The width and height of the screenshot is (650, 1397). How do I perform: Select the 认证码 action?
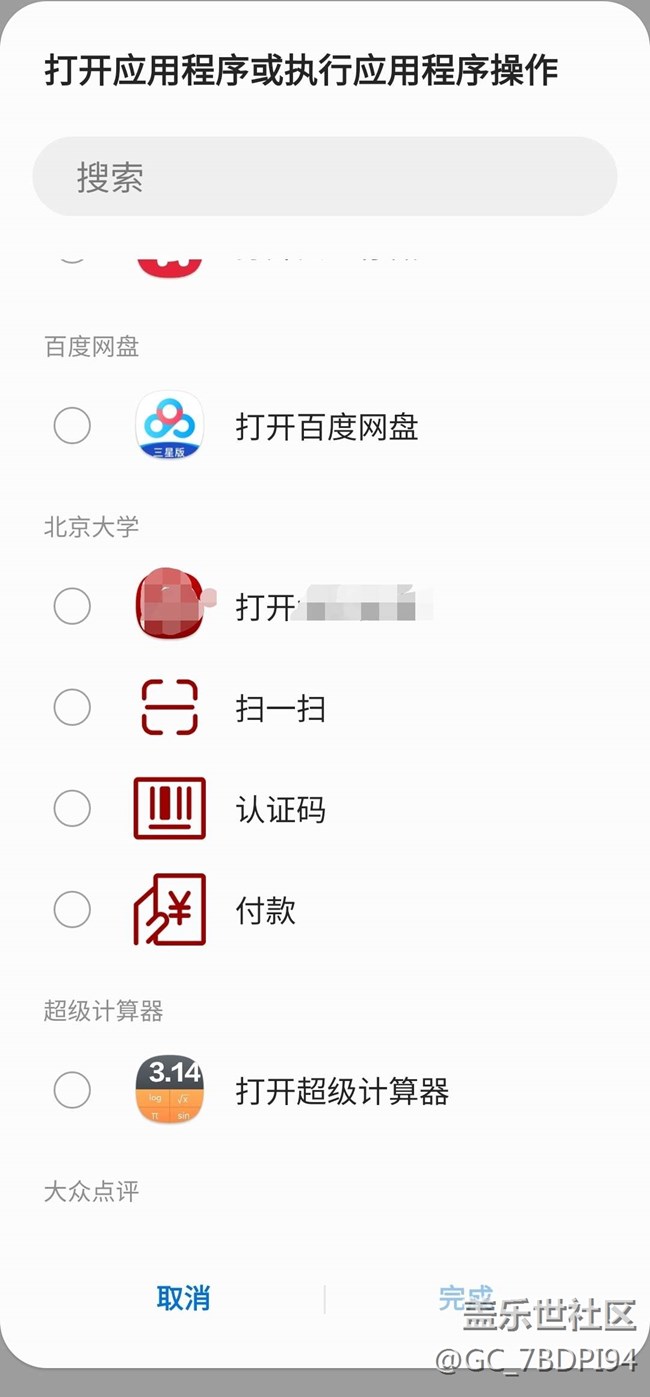72,809
